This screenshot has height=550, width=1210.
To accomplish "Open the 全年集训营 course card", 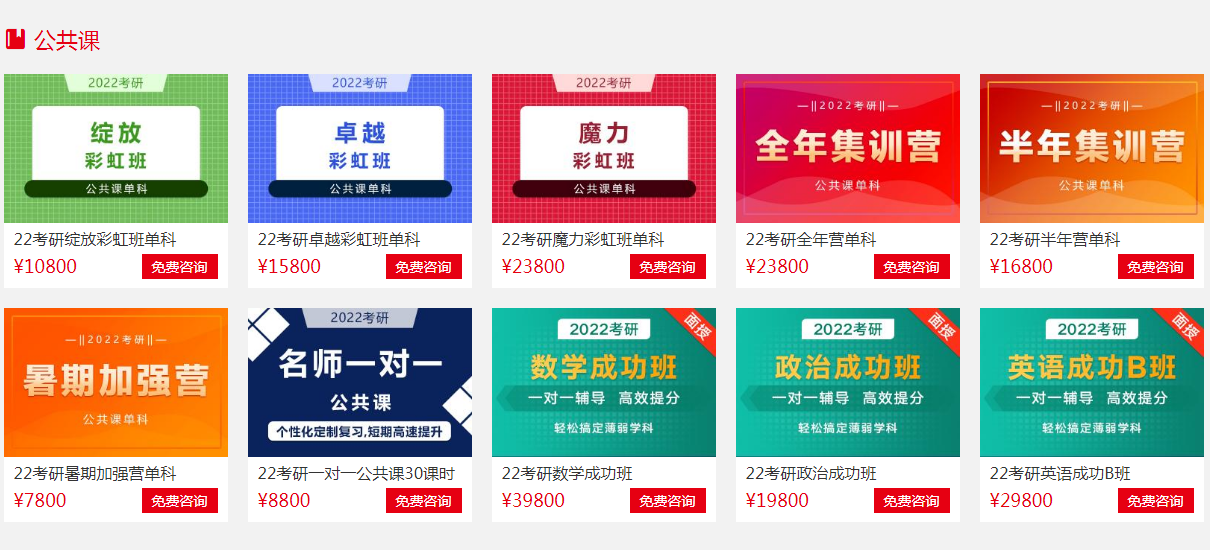I will 848,148.
